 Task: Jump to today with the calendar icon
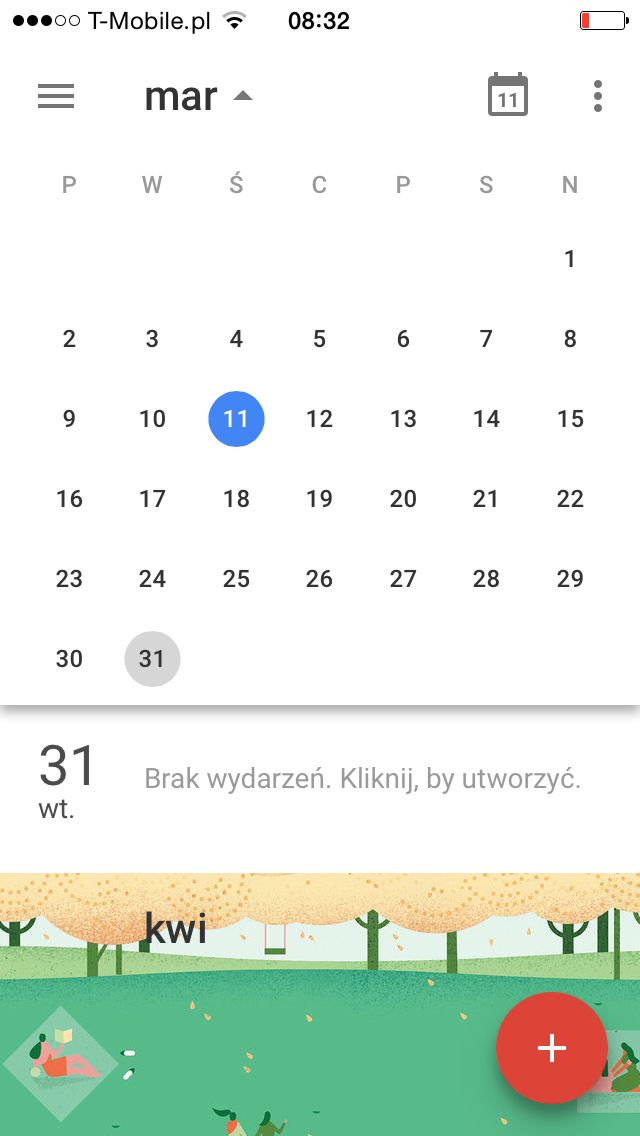point(507,95)
